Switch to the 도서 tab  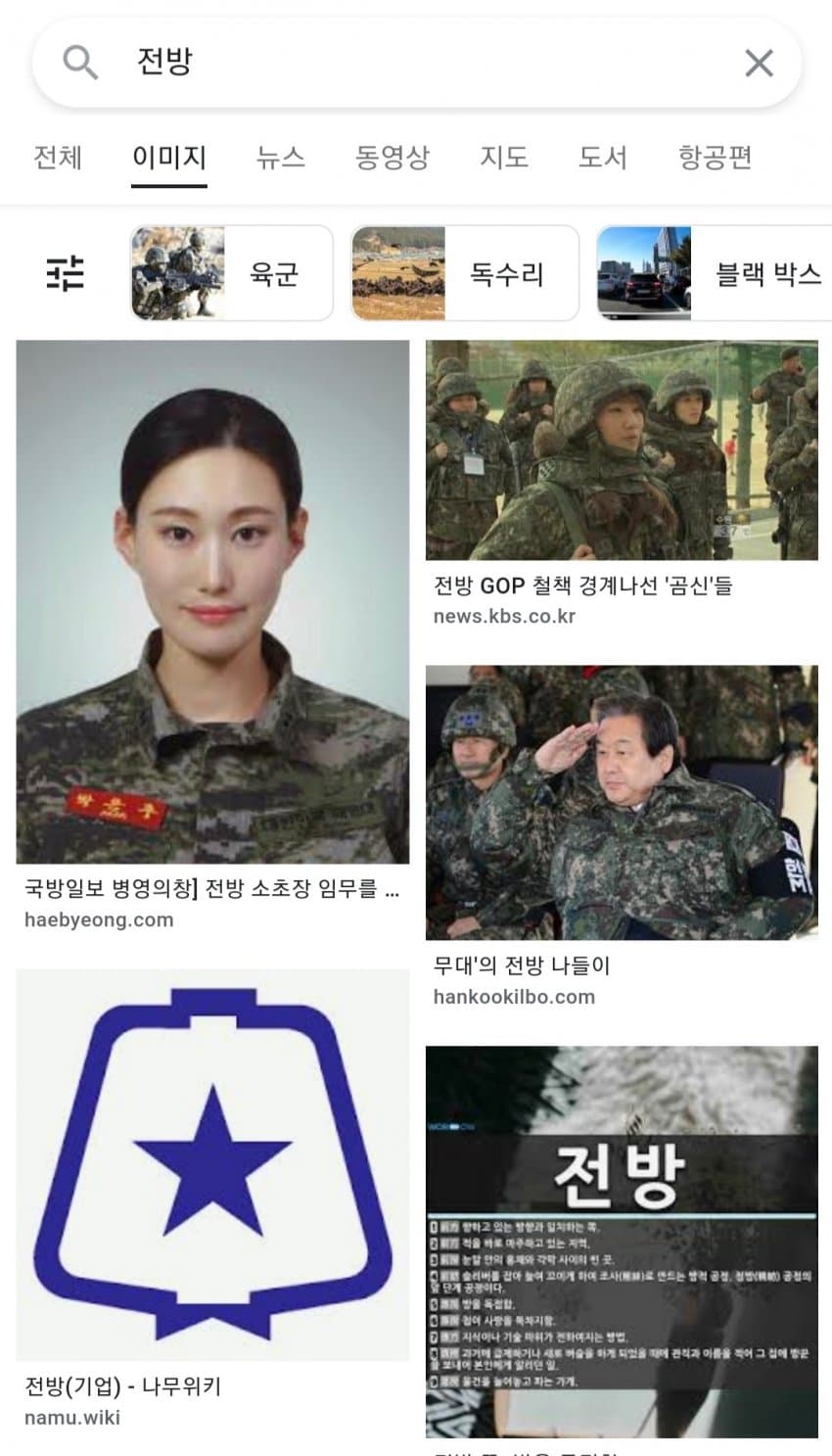(602, 157)
